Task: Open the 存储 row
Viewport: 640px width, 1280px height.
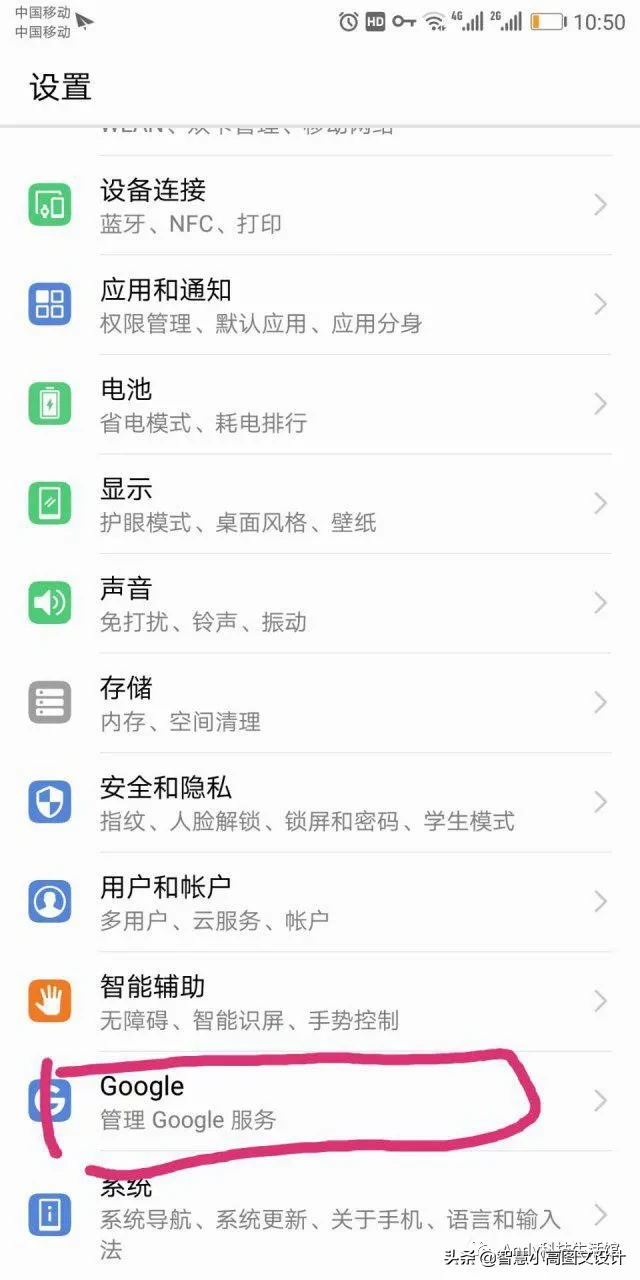Action: [320, 703]
